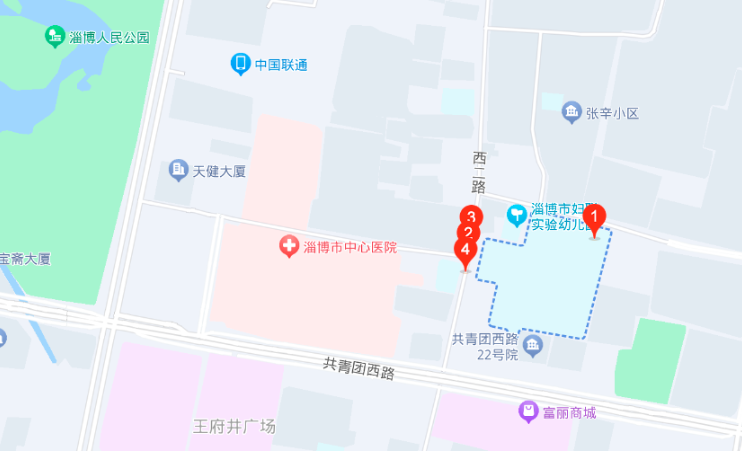Open the 淄博人民公园 park marker

tap(55, 37)
